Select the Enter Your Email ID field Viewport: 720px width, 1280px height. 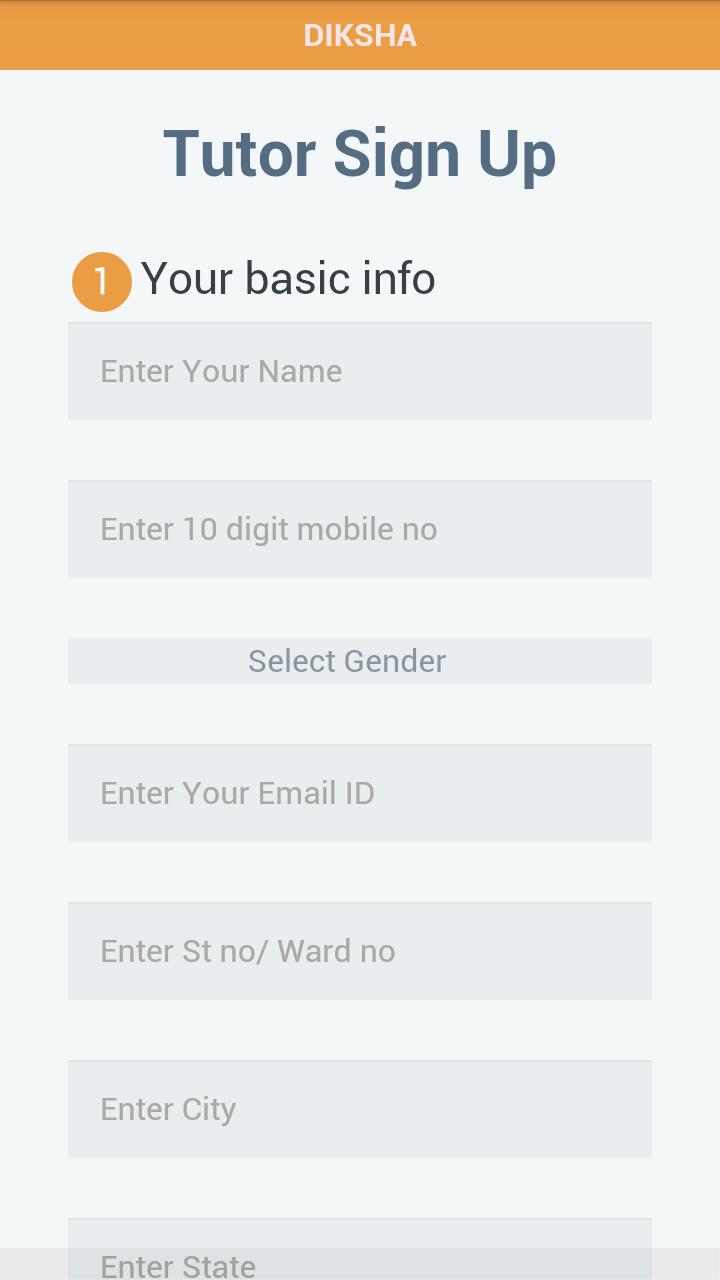point(360,793)
